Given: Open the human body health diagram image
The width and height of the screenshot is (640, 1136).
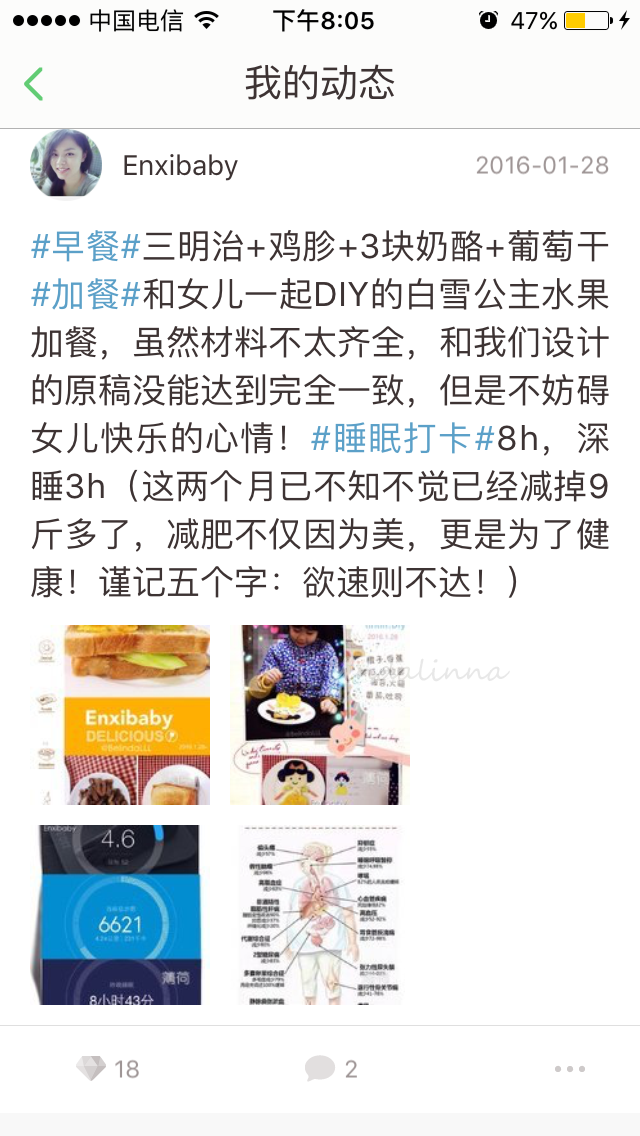Looking at the screenshot, I should tap(320, 914).
